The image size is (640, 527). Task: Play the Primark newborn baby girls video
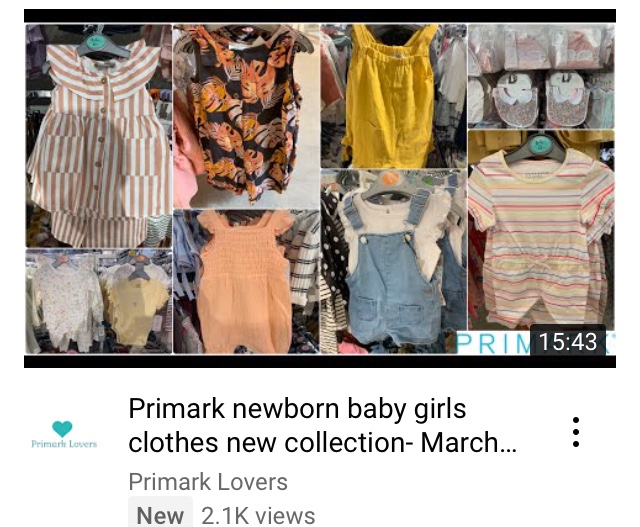pyautogui.click(x=320, y=188)
